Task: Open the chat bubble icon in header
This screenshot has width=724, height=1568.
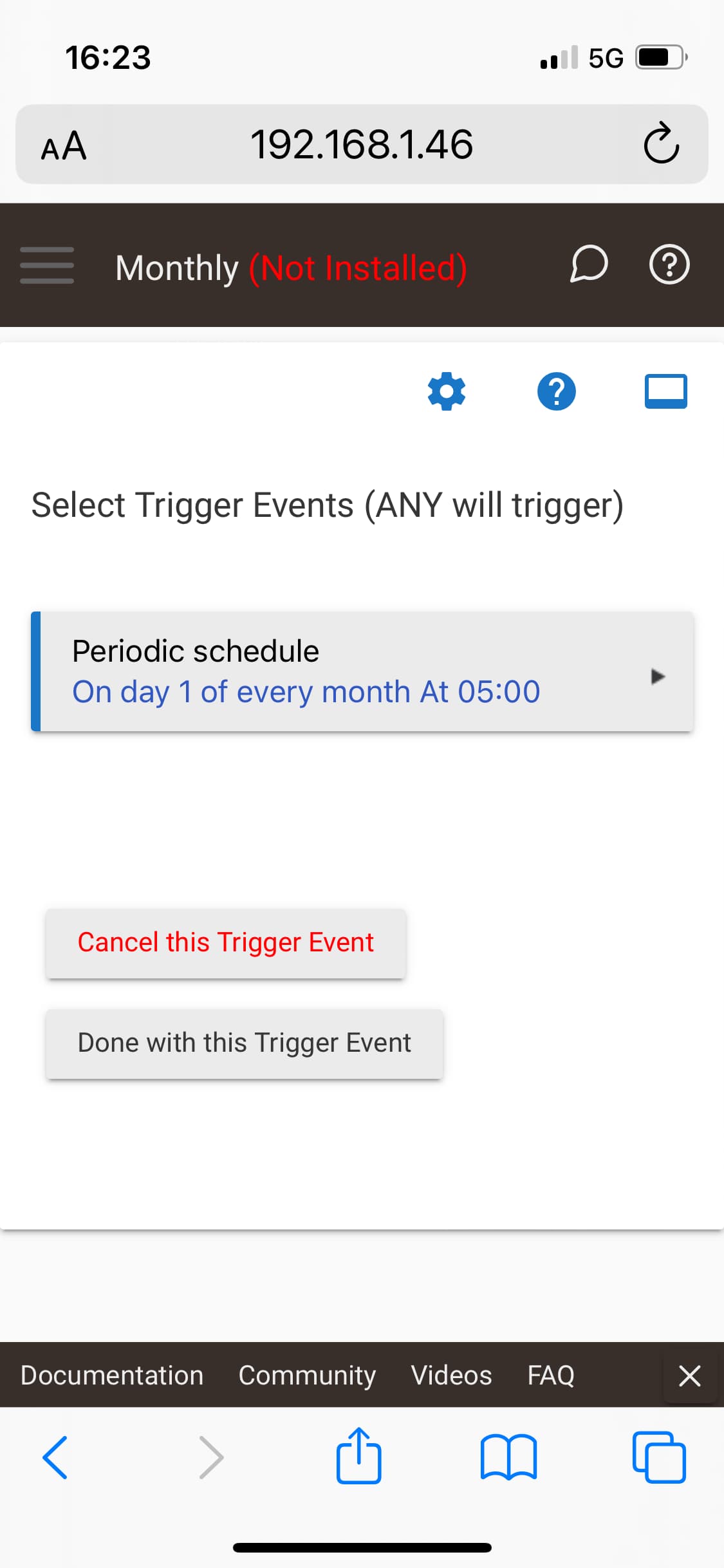Action: [x=588, y=265]
